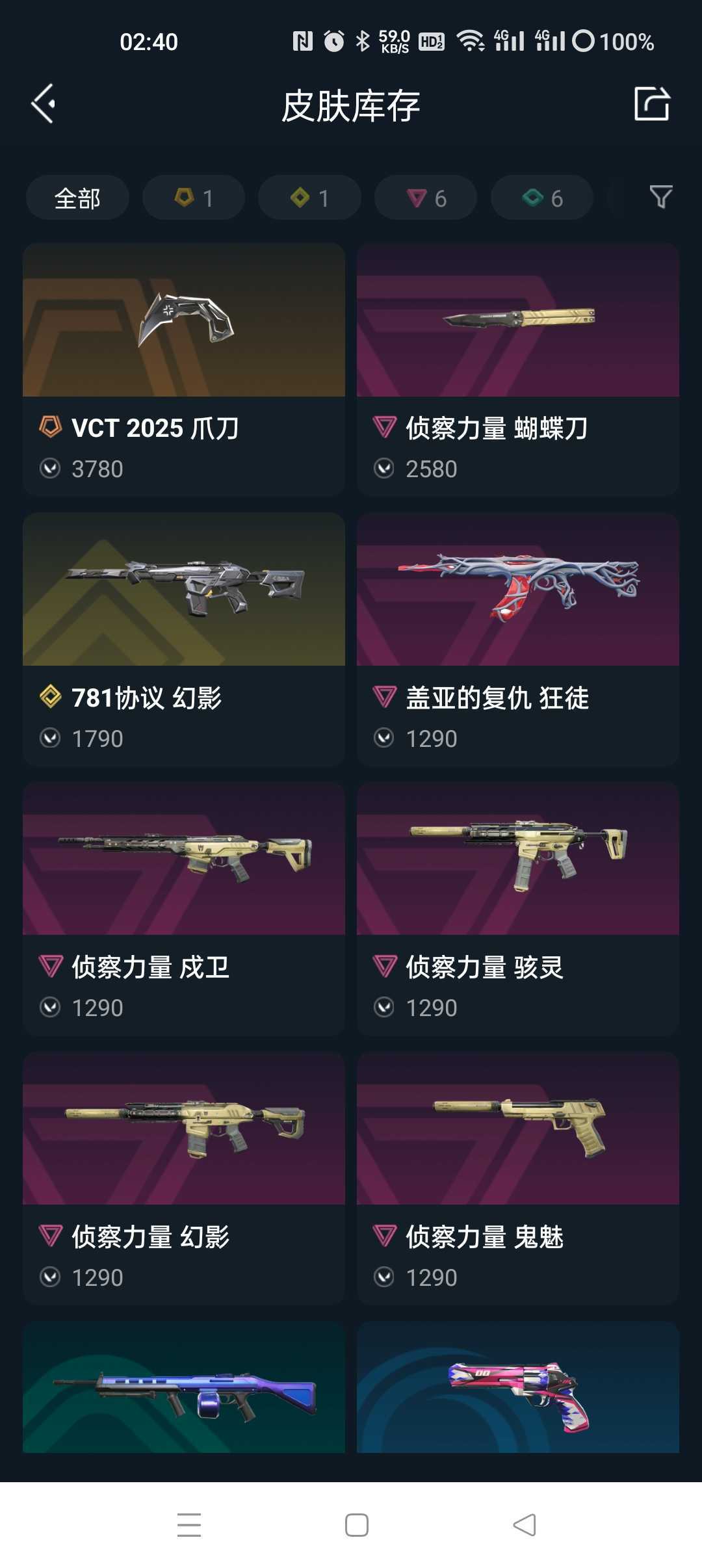Open the VCT 2025 爪刀 skin card
702x1568 pixels.
click(x=184, y=370)
